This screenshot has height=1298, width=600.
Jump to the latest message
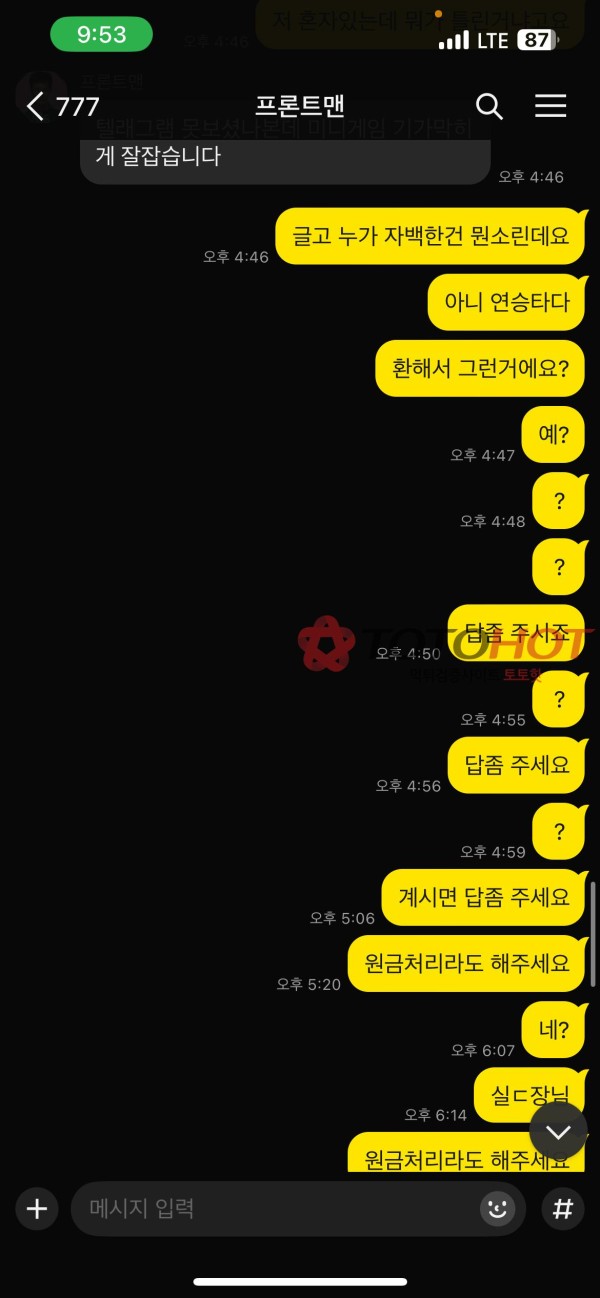[558, 1131]
